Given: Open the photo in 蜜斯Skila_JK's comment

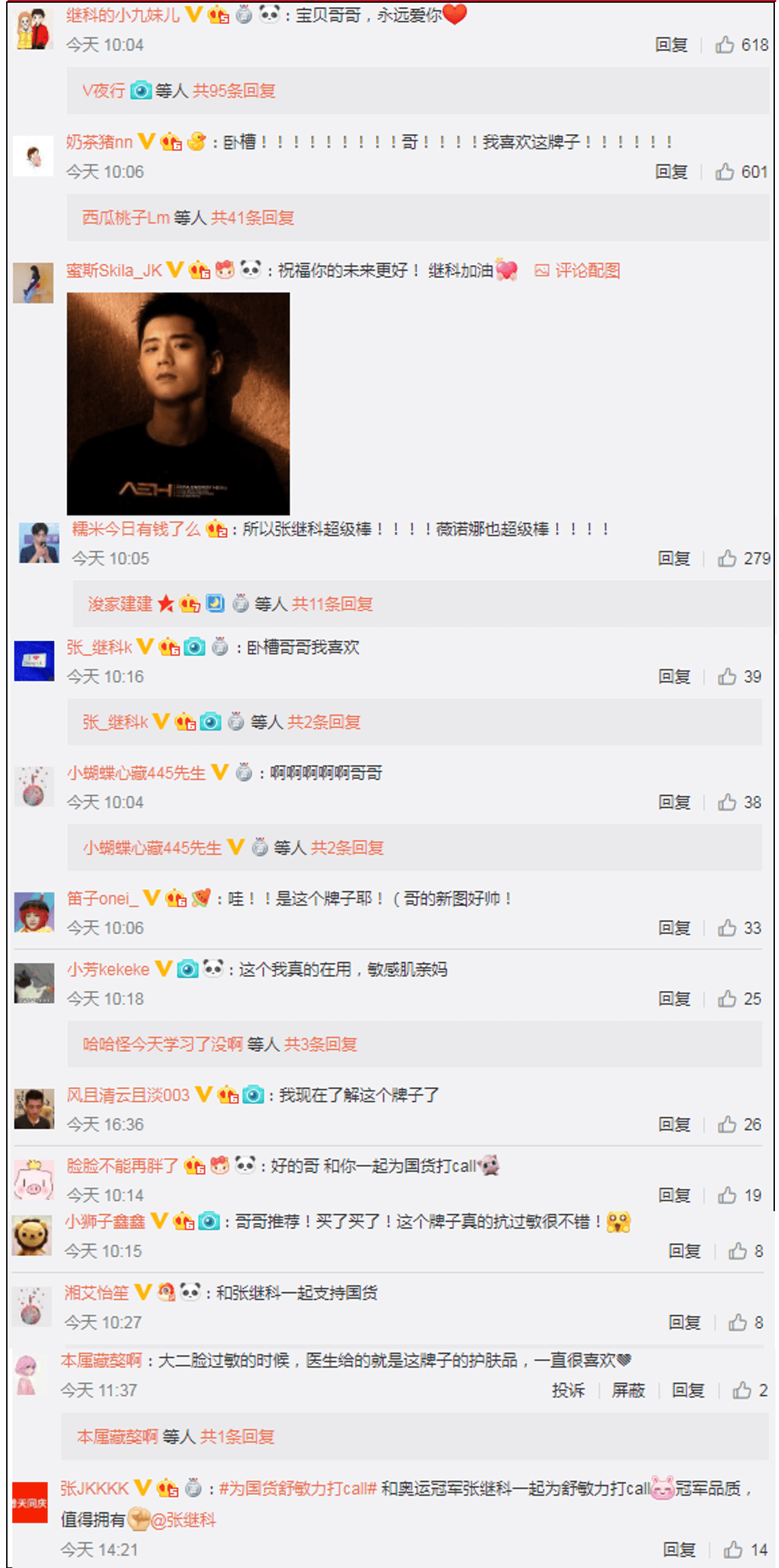Looking at the screenshot, I should coord(178,403).
